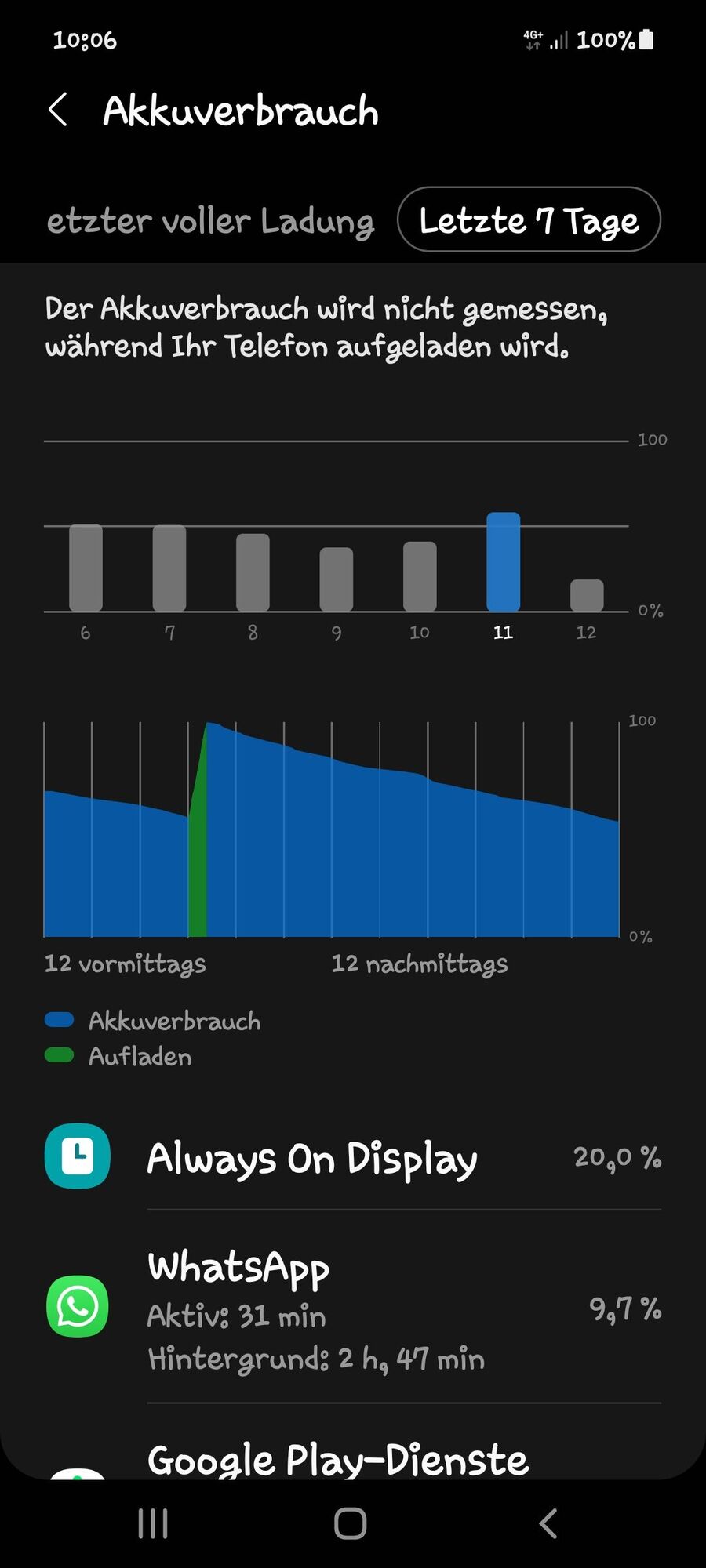Open recent apps from navigation bar
This screenshot has width=706, height=1568.
click(153, 1524)
